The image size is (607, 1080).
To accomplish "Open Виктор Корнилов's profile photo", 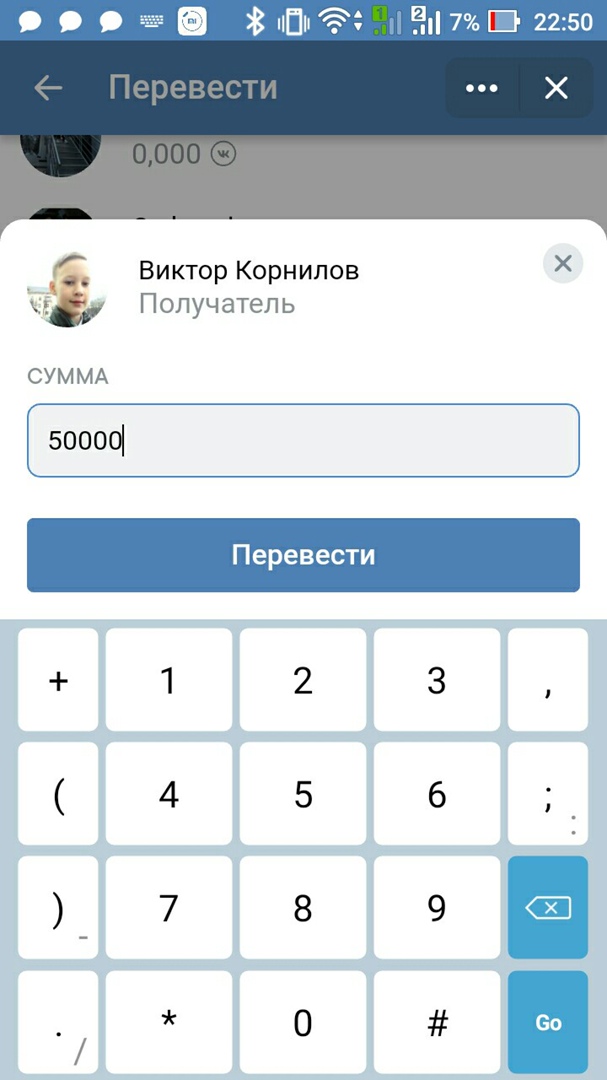I will (x=66, y=287).
